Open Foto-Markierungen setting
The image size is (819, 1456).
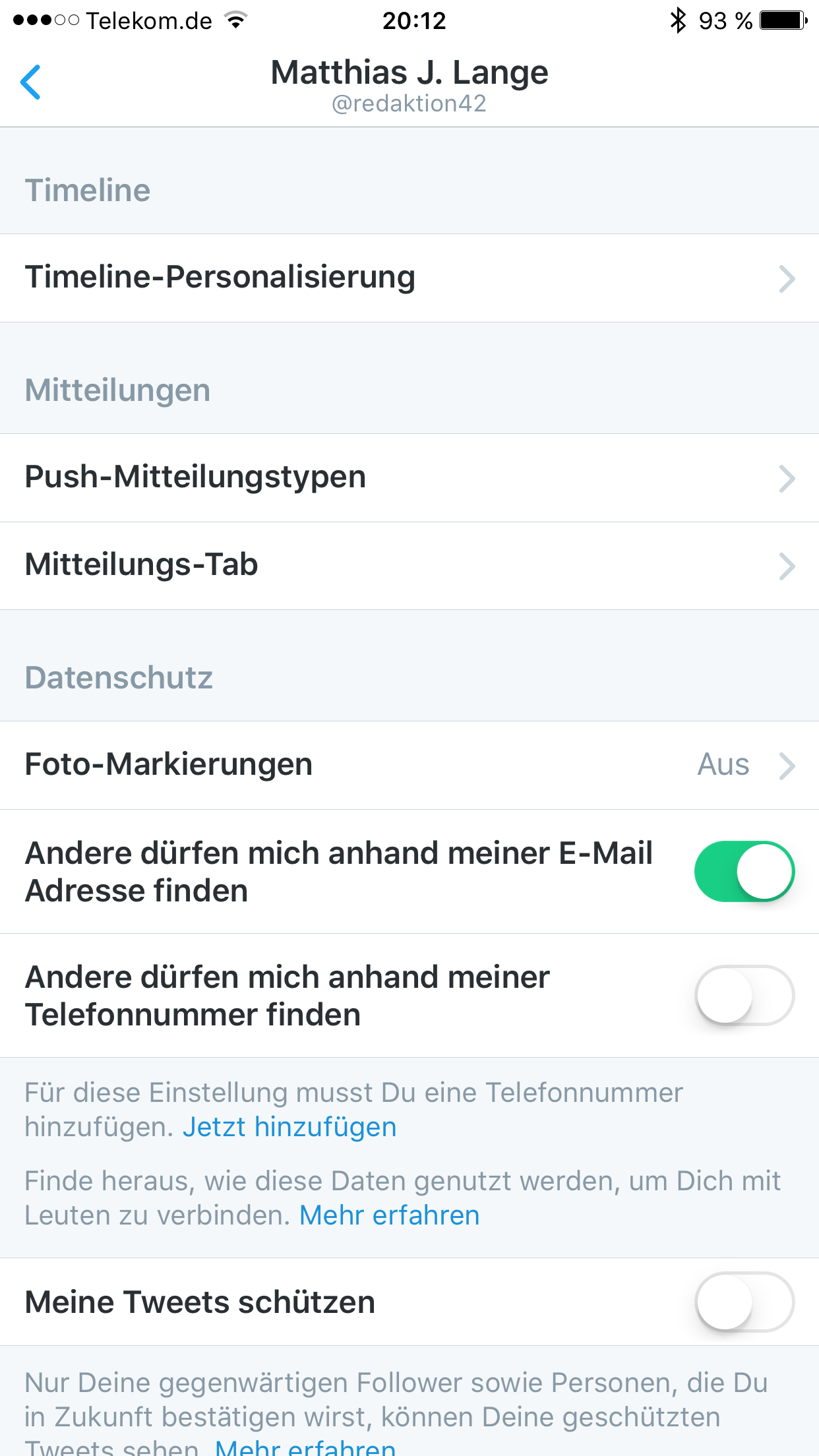409,765
